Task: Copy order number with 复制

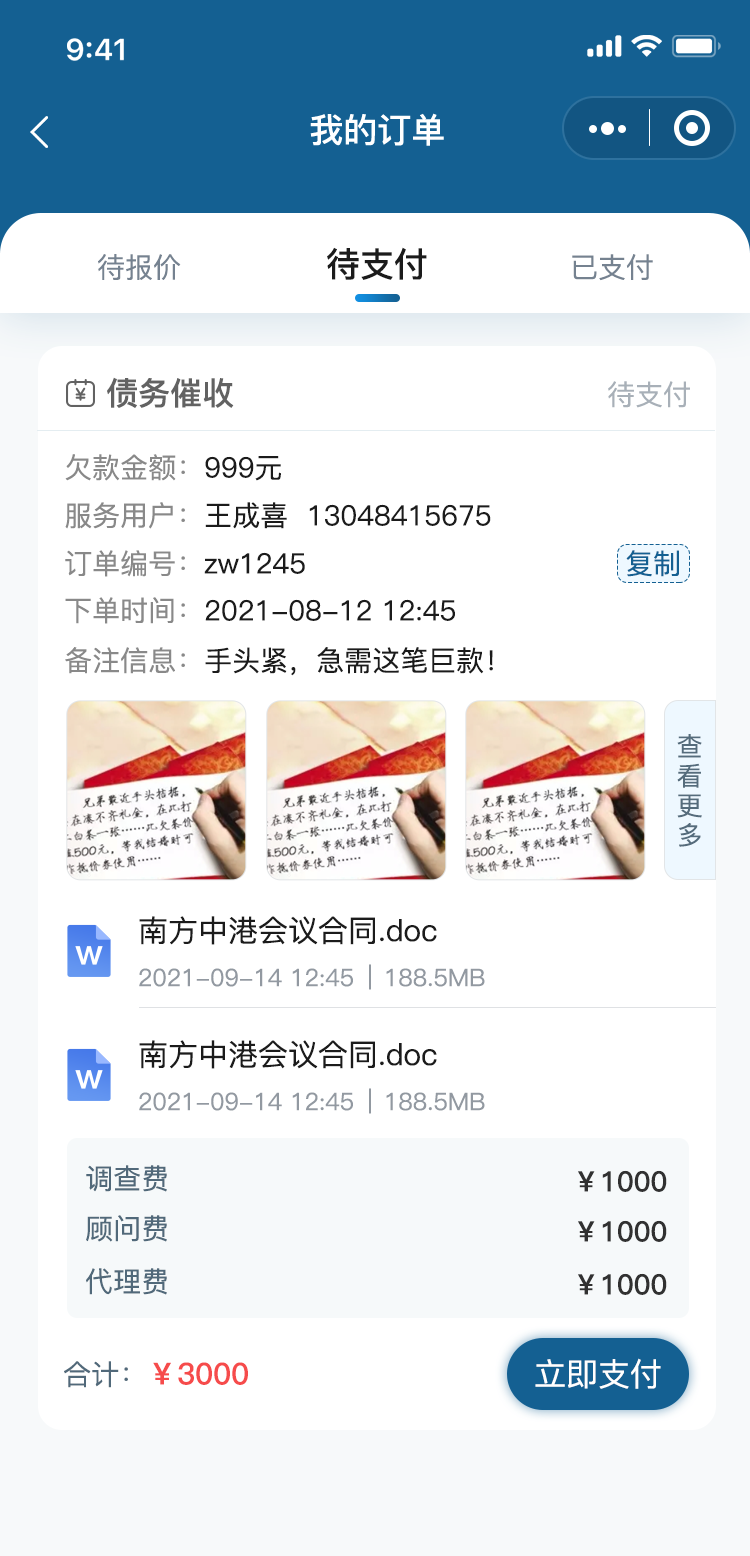Action: (x=653, y=564)
